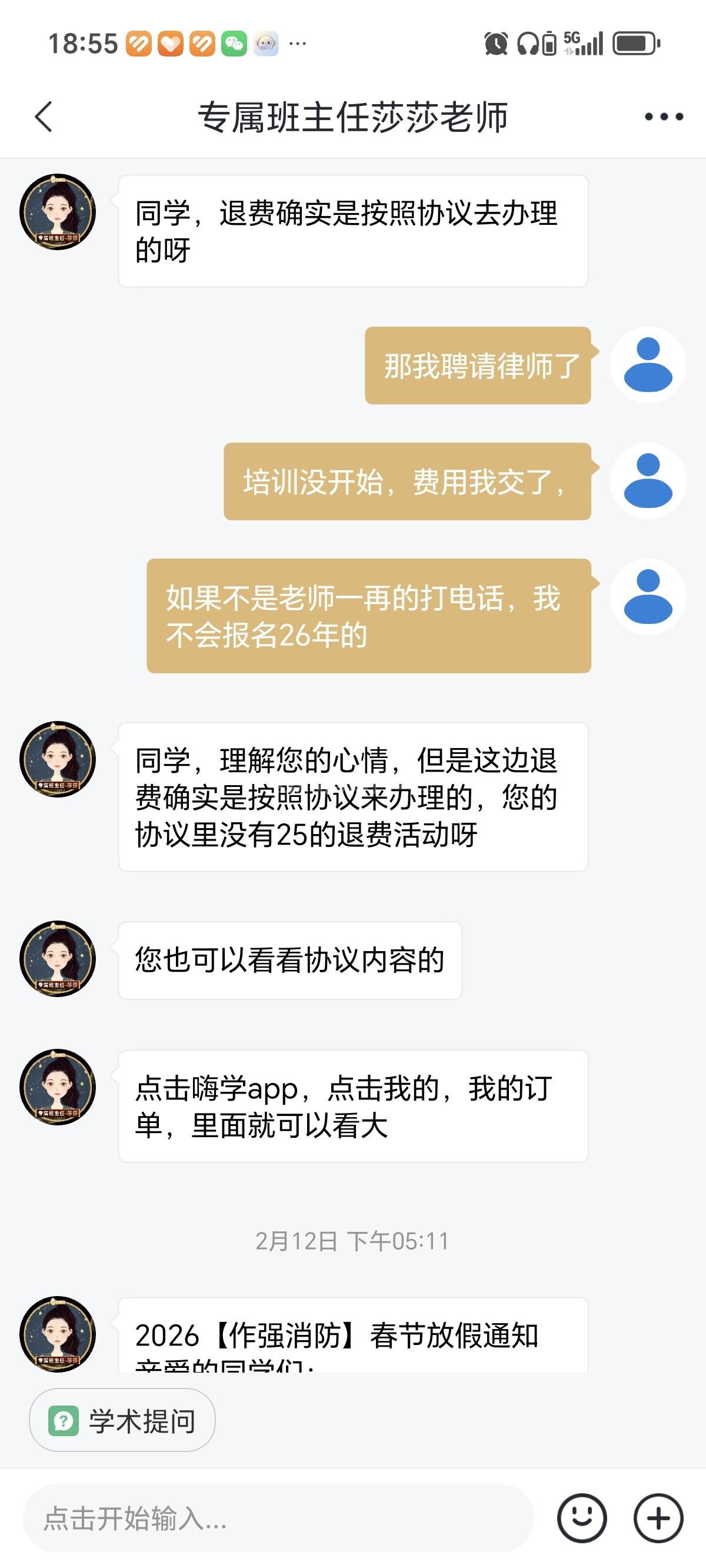Open the plus attachment menu

coord(658,1518)
